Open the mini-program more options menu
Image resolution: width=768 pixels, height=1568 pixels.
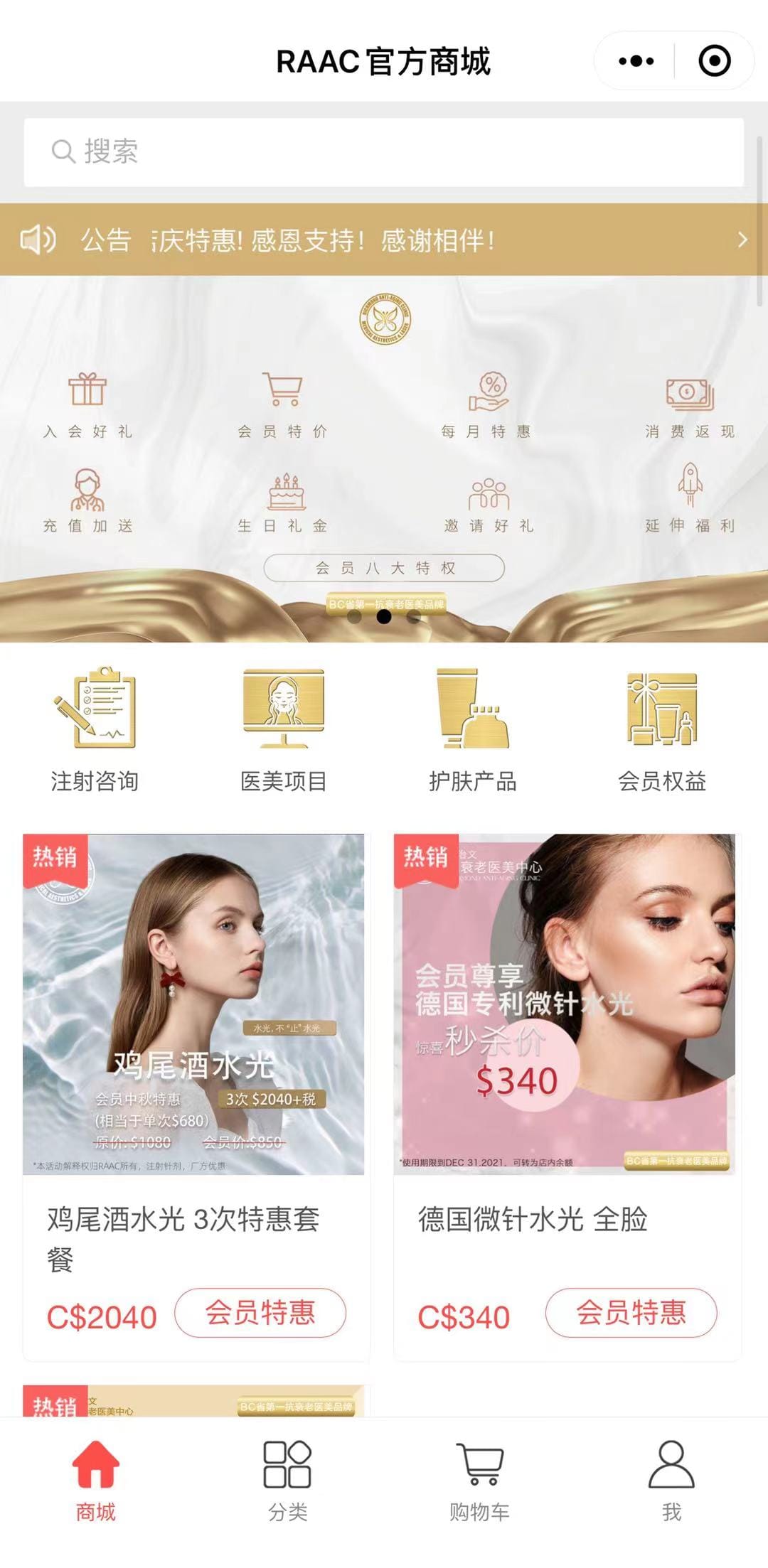point(636,61)
